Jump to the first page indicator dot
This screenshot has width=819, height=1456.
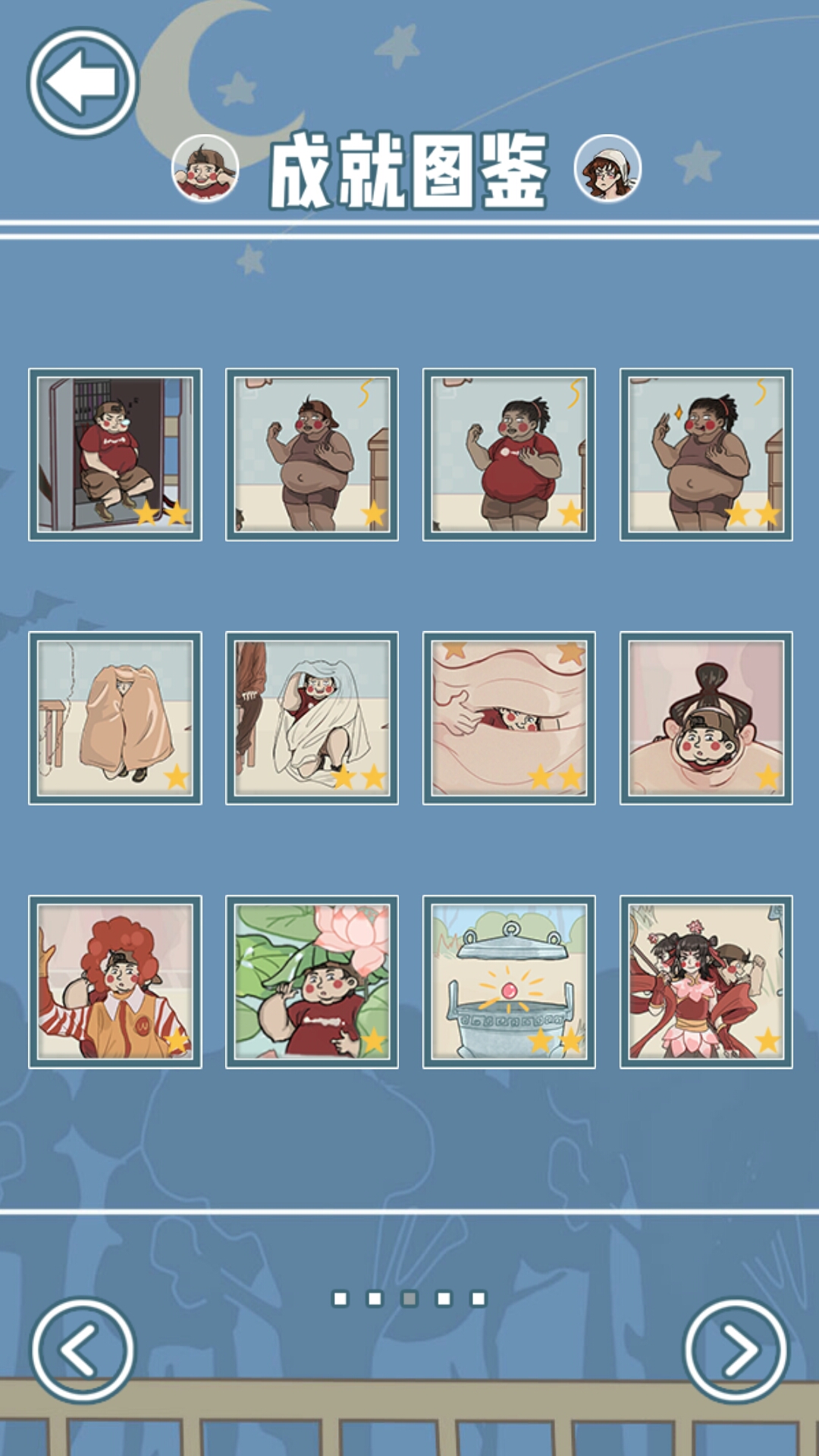tap(340, 1299)
